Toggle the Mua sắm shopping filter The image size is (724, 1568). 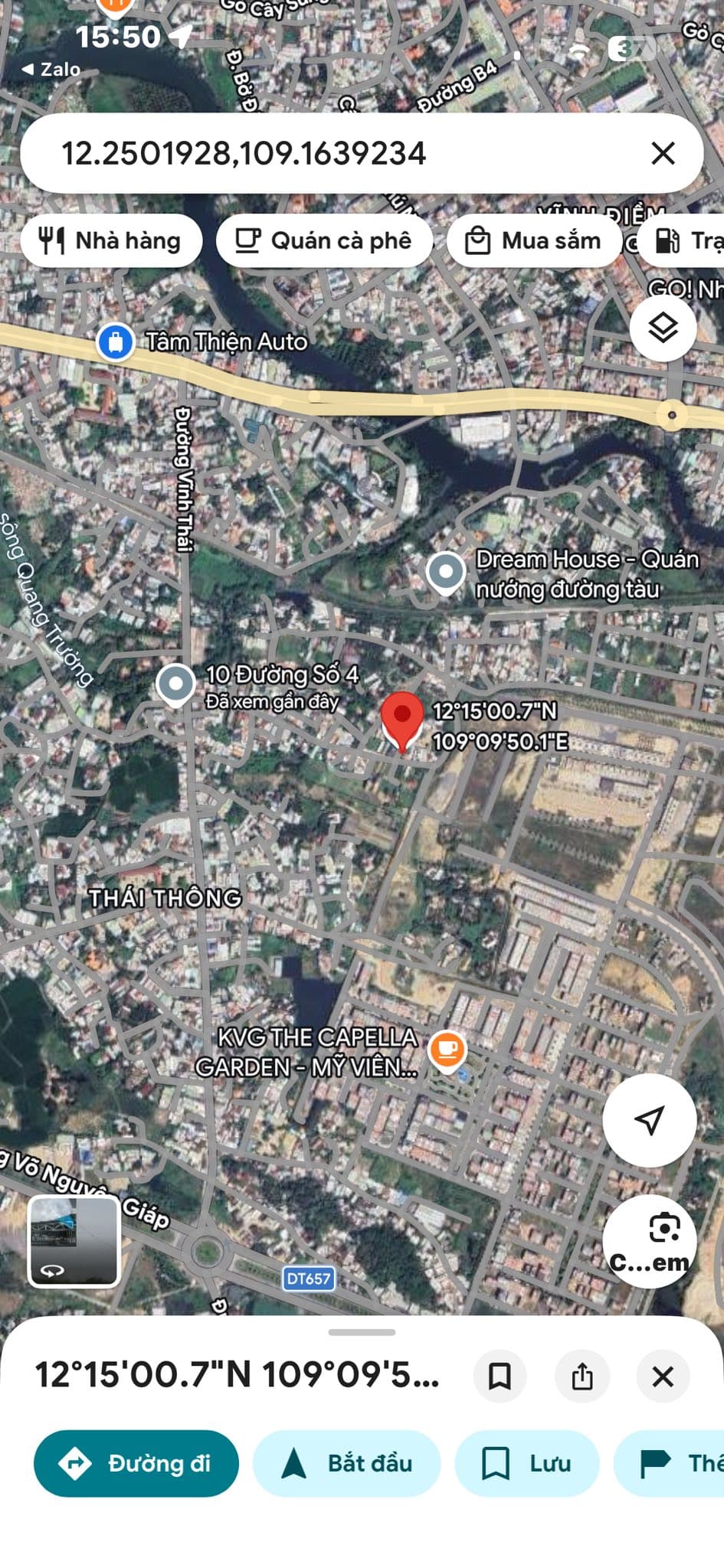click(534, 240)
